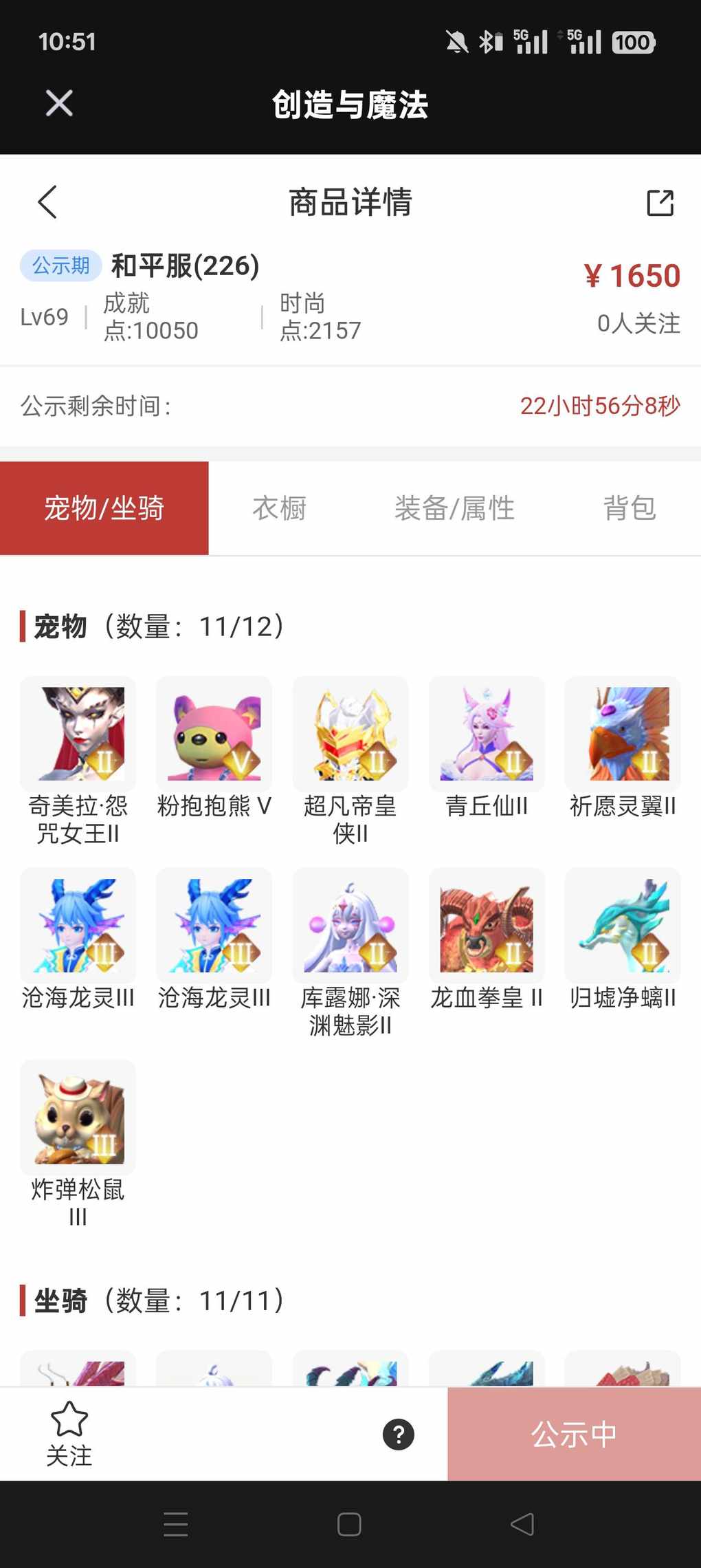The width and height of the screenshot is (701, 1568).
Task: Go back from 商品详情 page
Action: 47,202
